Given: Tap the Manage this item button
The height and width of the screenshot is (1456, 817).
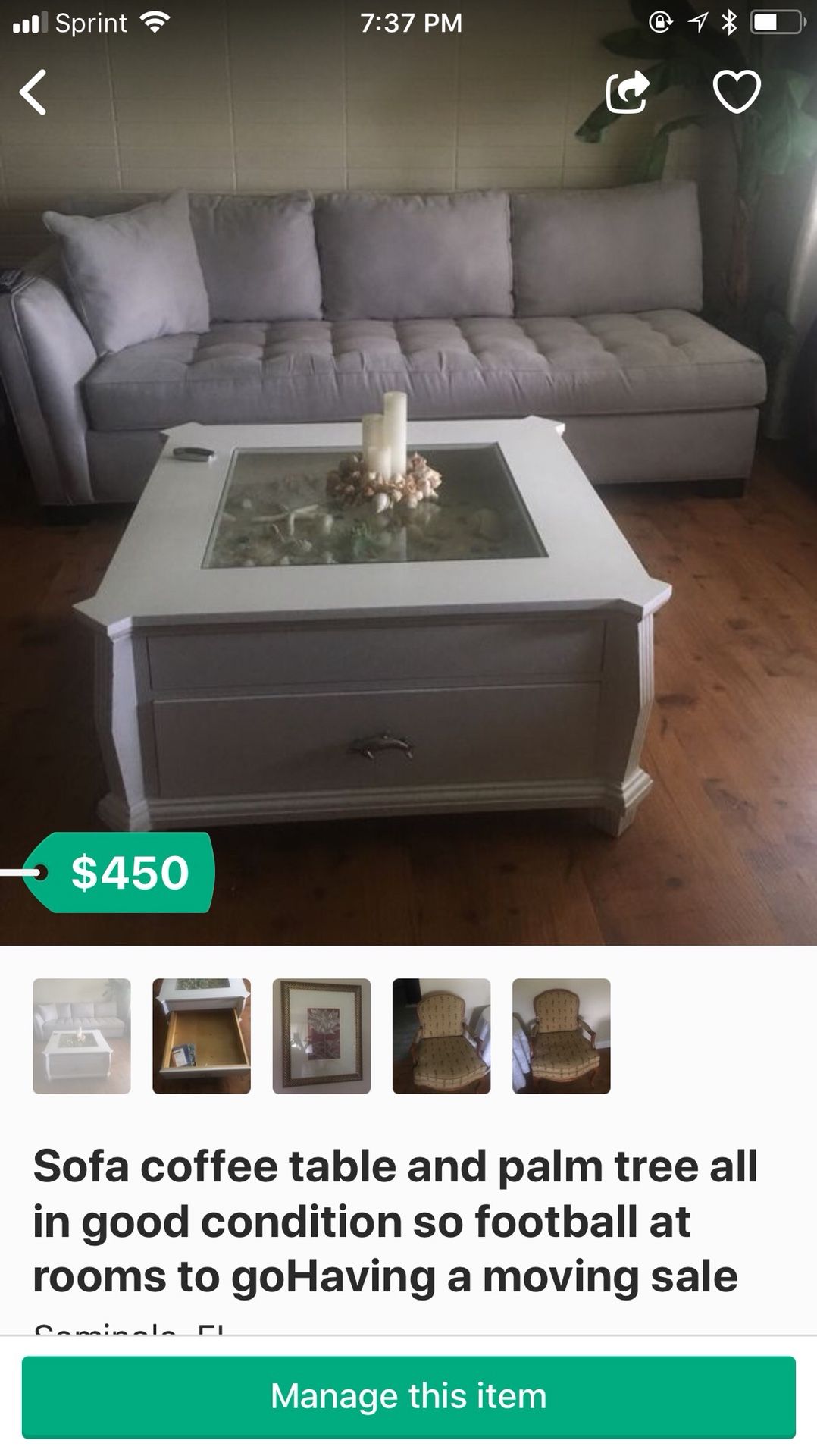Looking at the screenshot, I should point(409,1396).
